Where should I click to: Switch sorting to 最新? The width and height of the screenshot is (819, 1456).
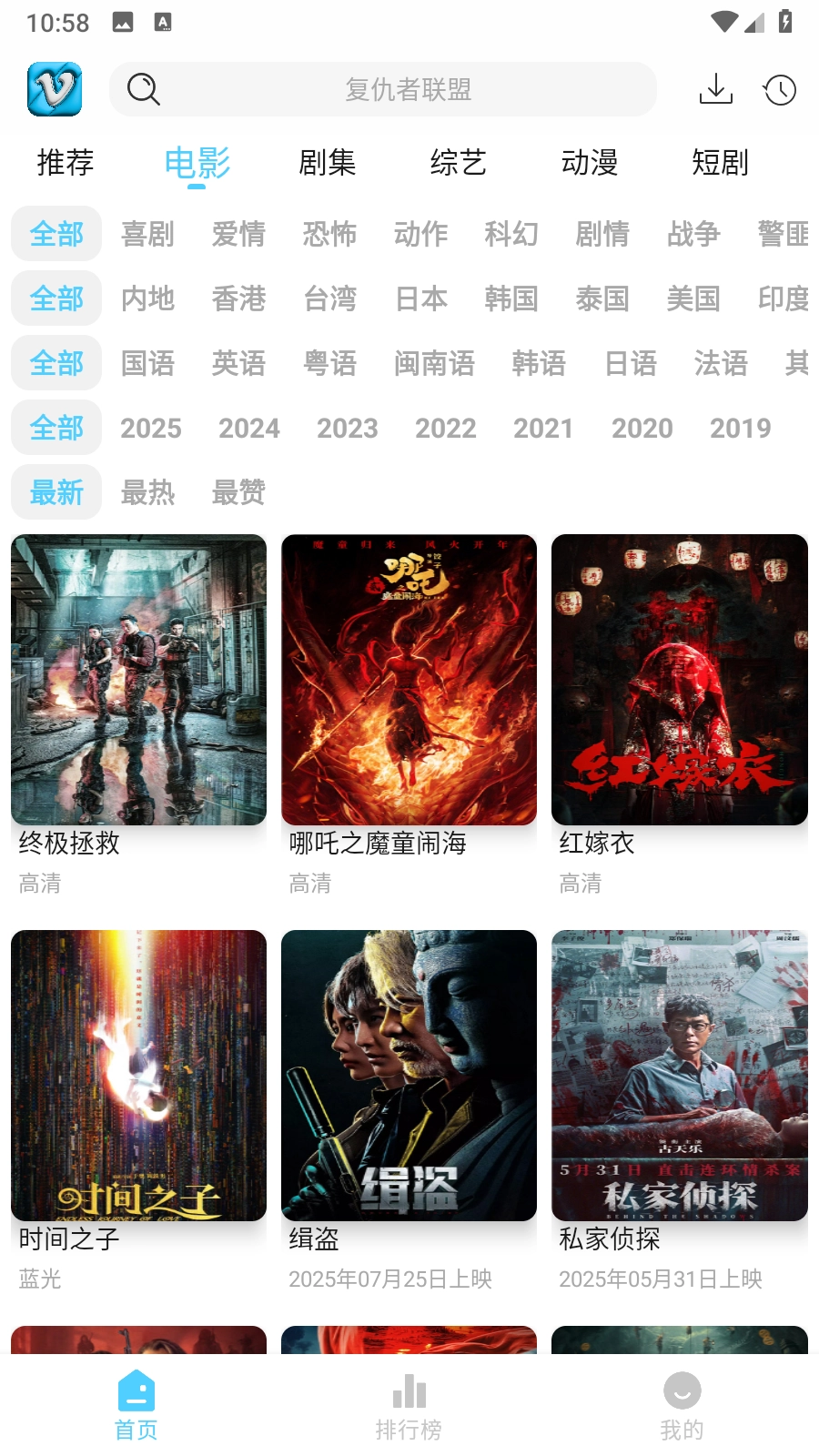click(x=56, y=492)
